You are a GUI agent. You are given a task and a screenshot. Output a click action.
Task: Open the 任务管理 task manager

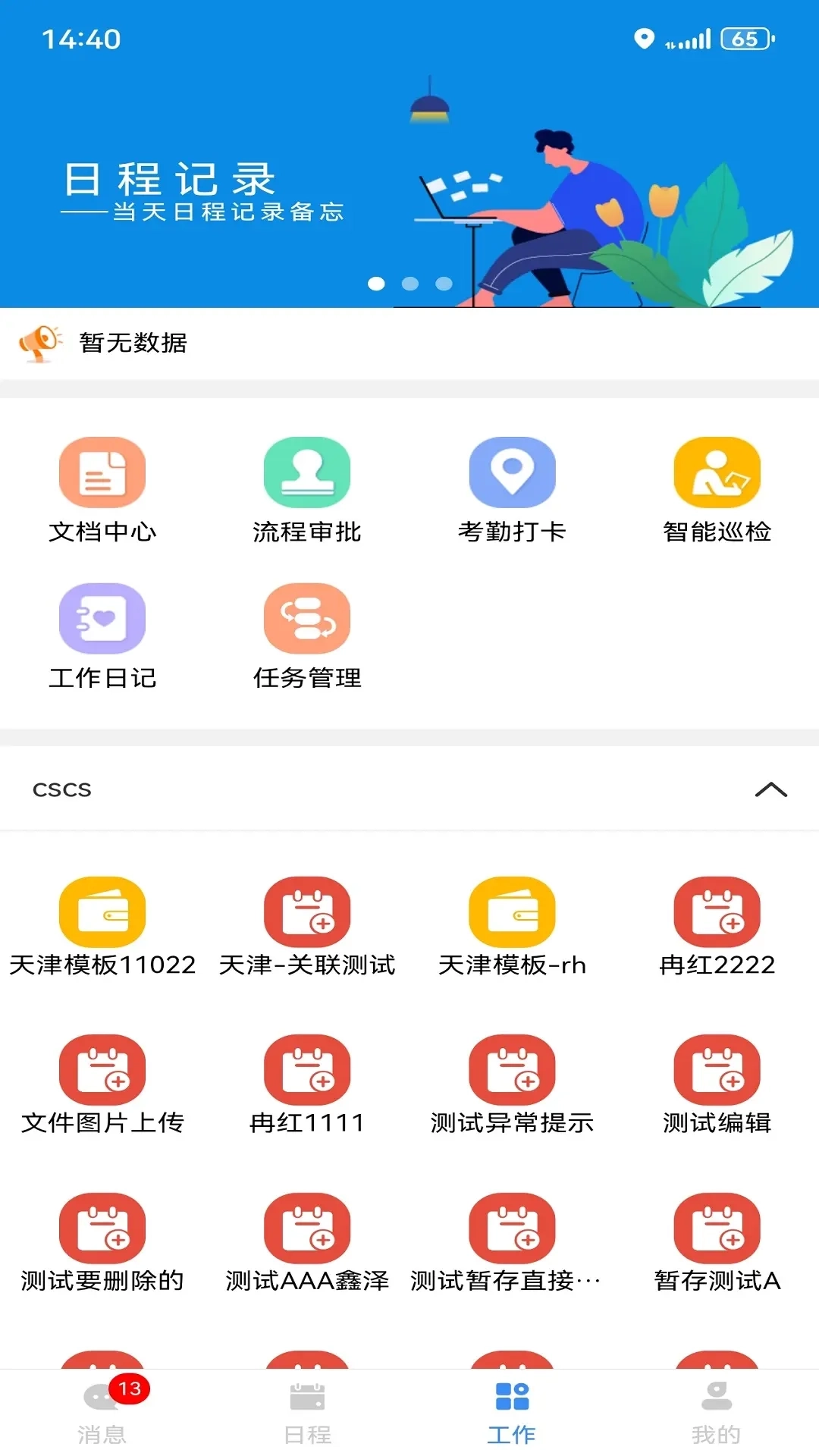306,635
